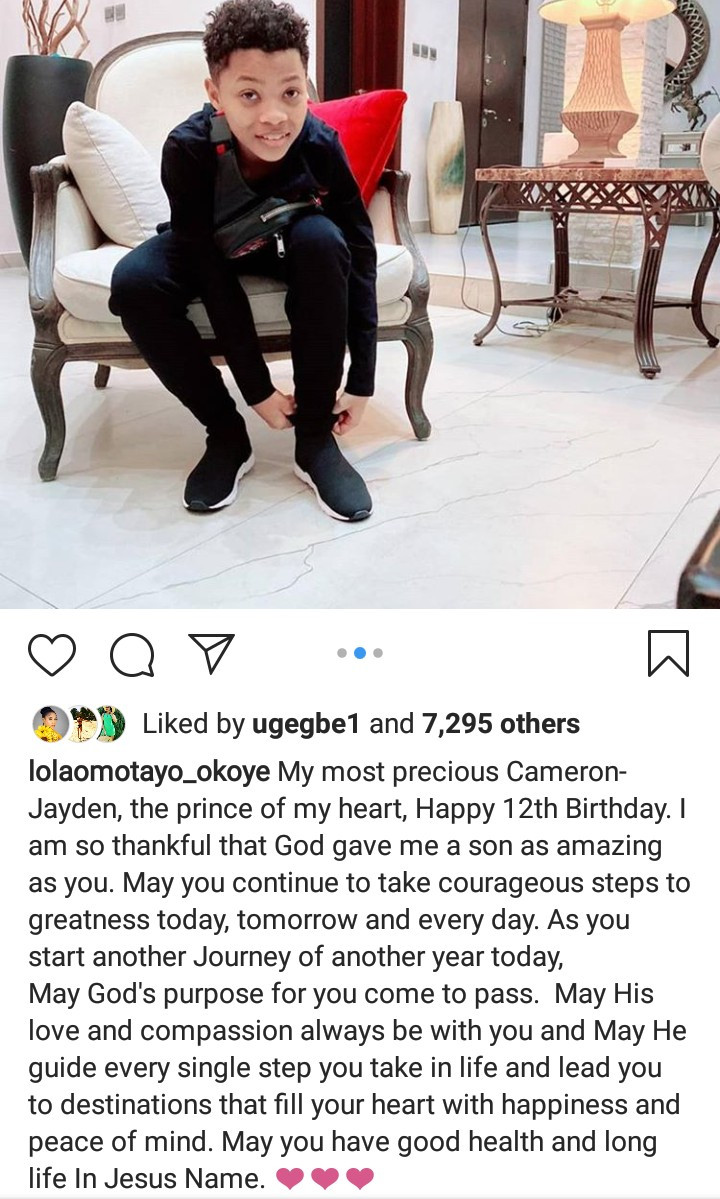The image size is (720, 1199).
Task: Like this post with the heart icon
Action: [52, 655]
